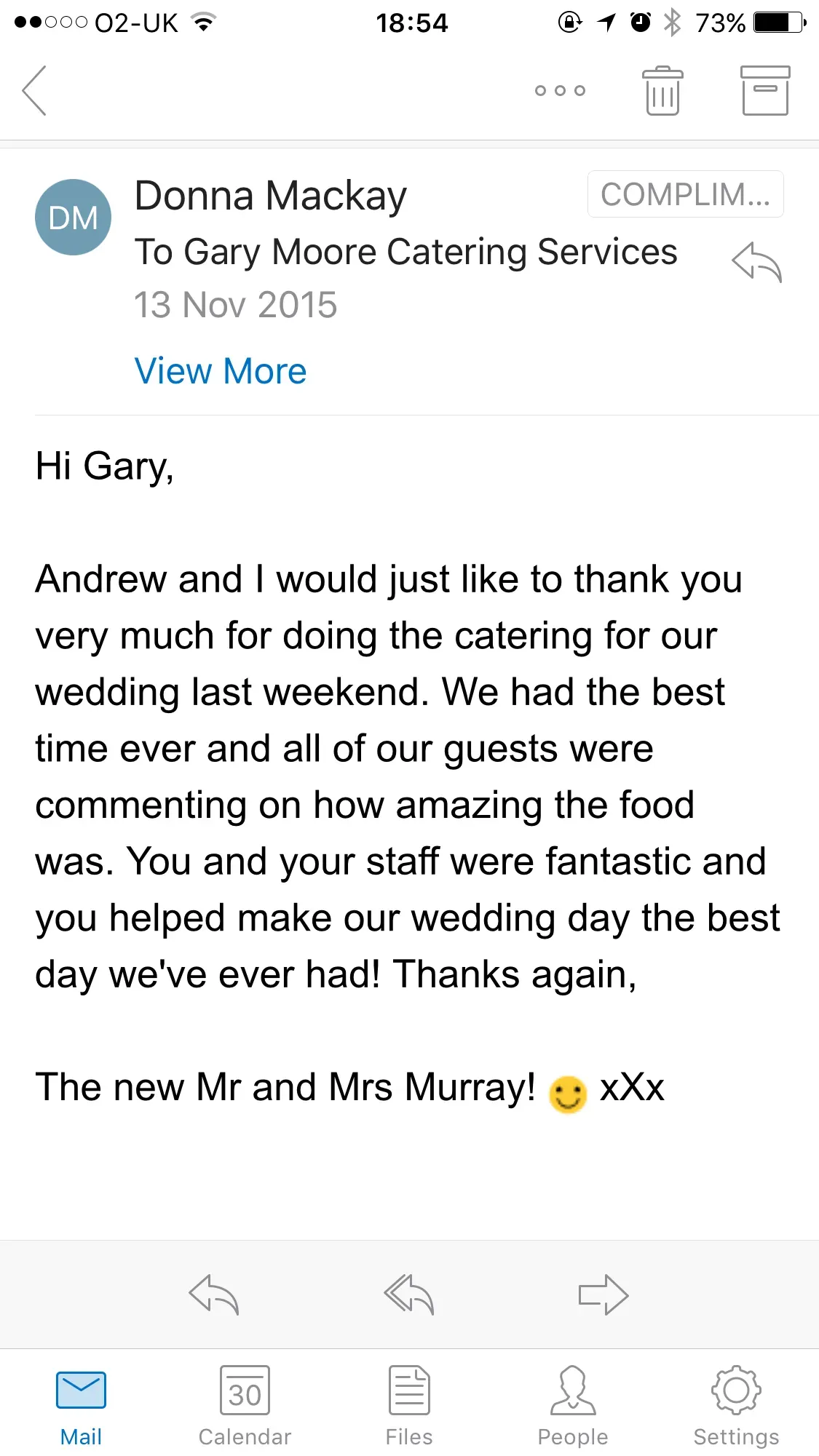Viewport: 819px width, 1456px height.
Task: Open Donna Mackay's DM avatar
Action: coord(73,218)
